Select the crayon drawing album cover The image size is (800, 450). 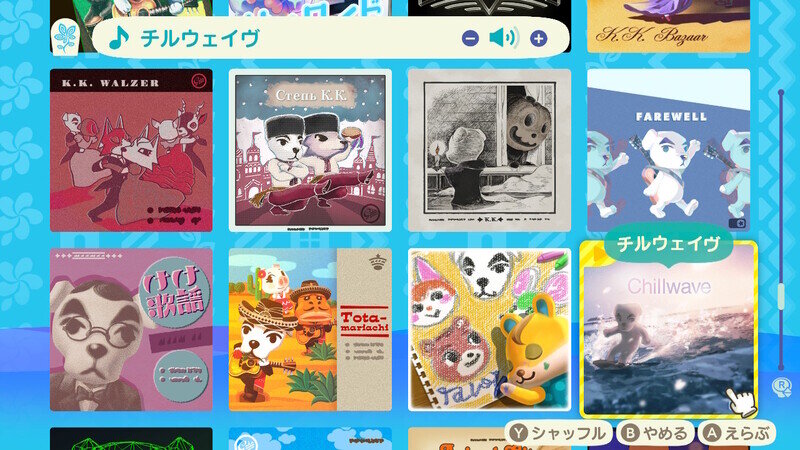[x=489, y=330]
